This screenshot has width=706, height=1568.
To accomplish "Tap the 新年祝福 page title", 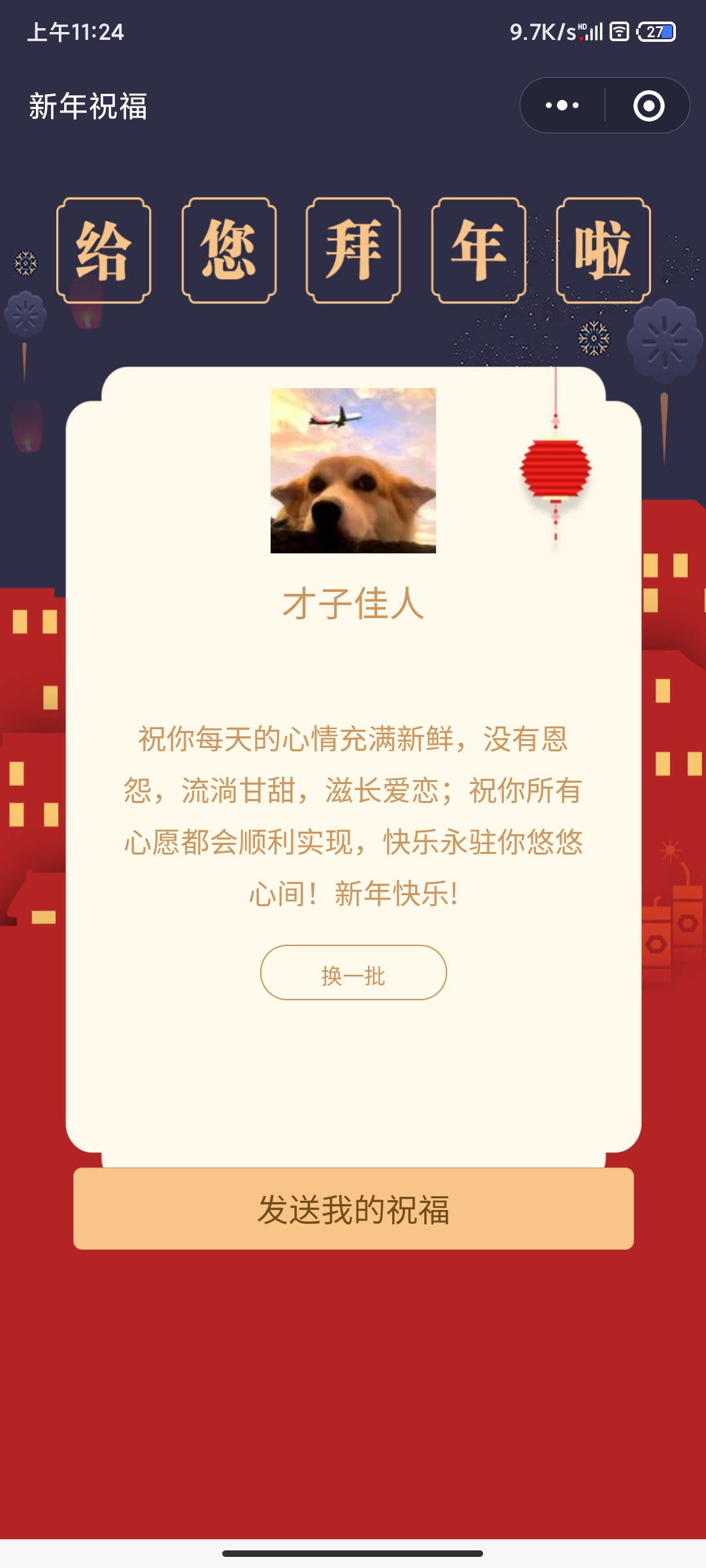I will (x=88, y=105).
